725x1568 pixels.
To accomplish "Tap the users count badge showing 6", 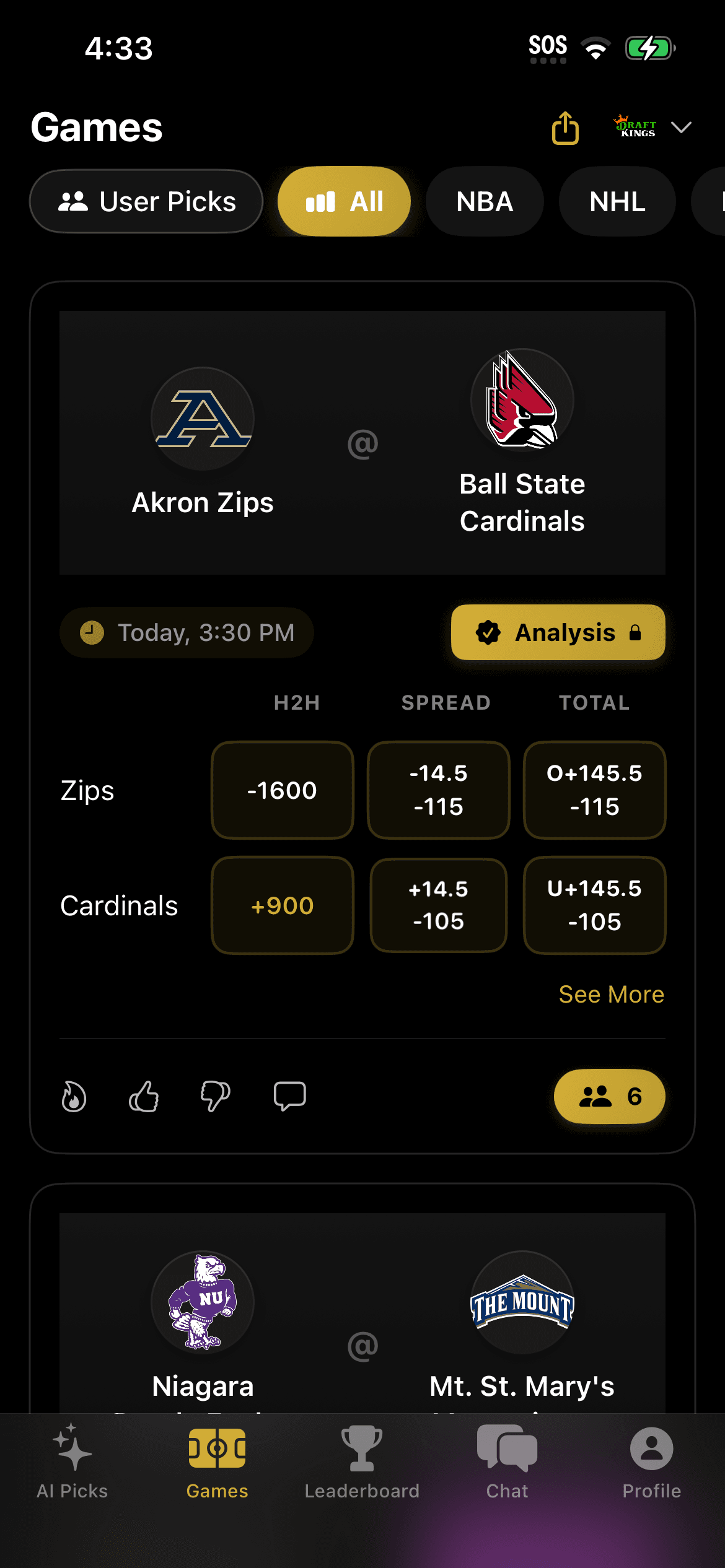I will (x=609, y=1096).
